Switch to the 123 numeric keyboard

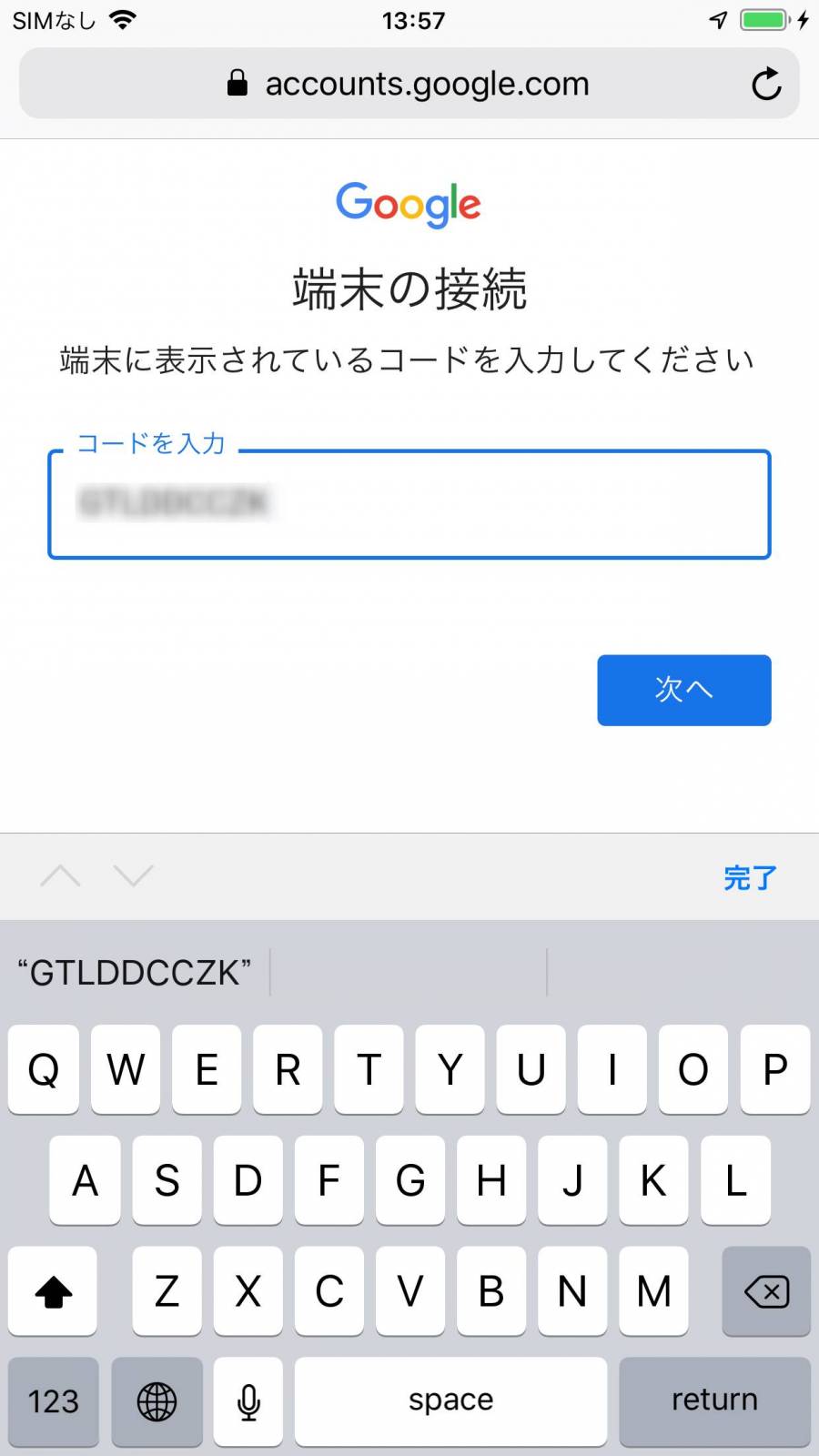(53, 1400)
